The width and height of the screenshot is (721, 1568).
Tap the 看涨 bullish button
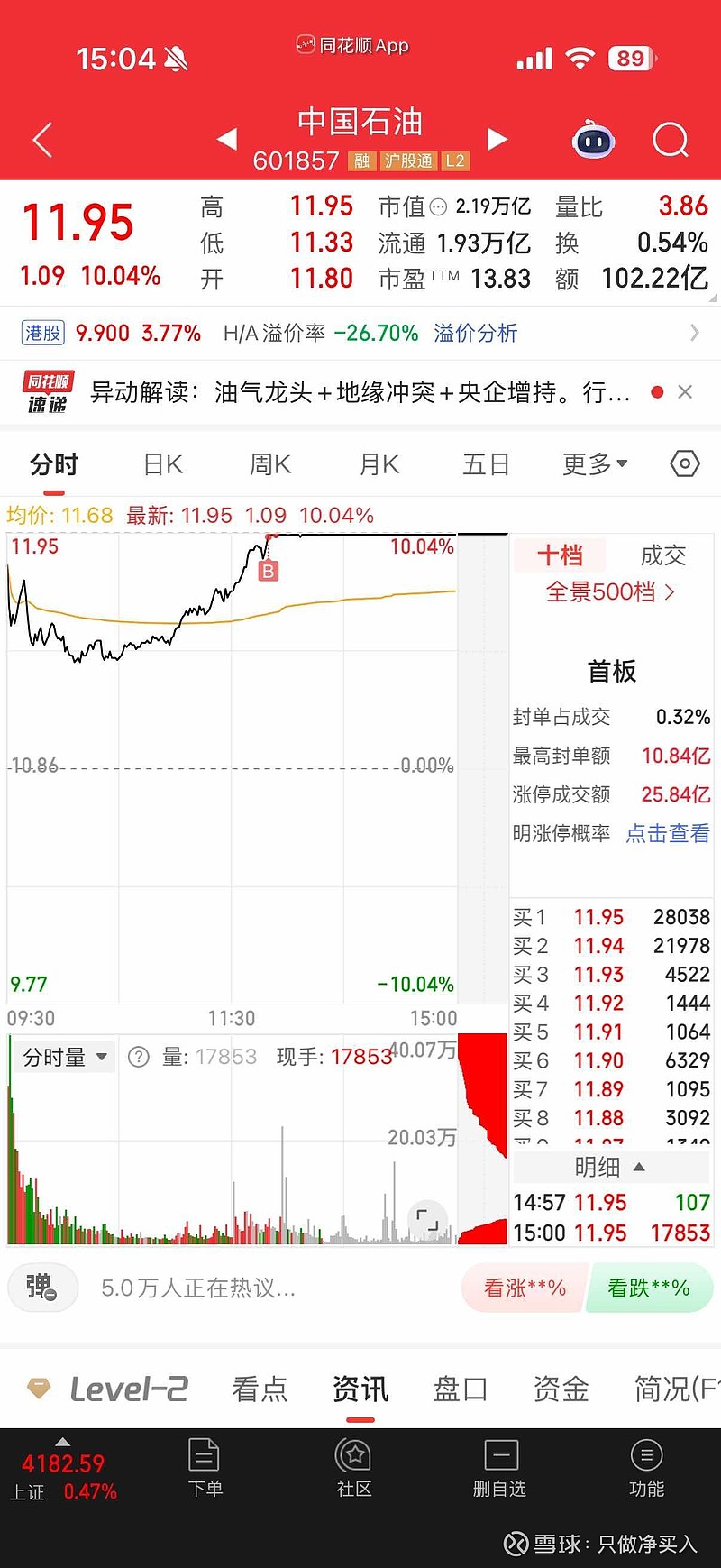pyautogui.click(x=524, y=1288)
